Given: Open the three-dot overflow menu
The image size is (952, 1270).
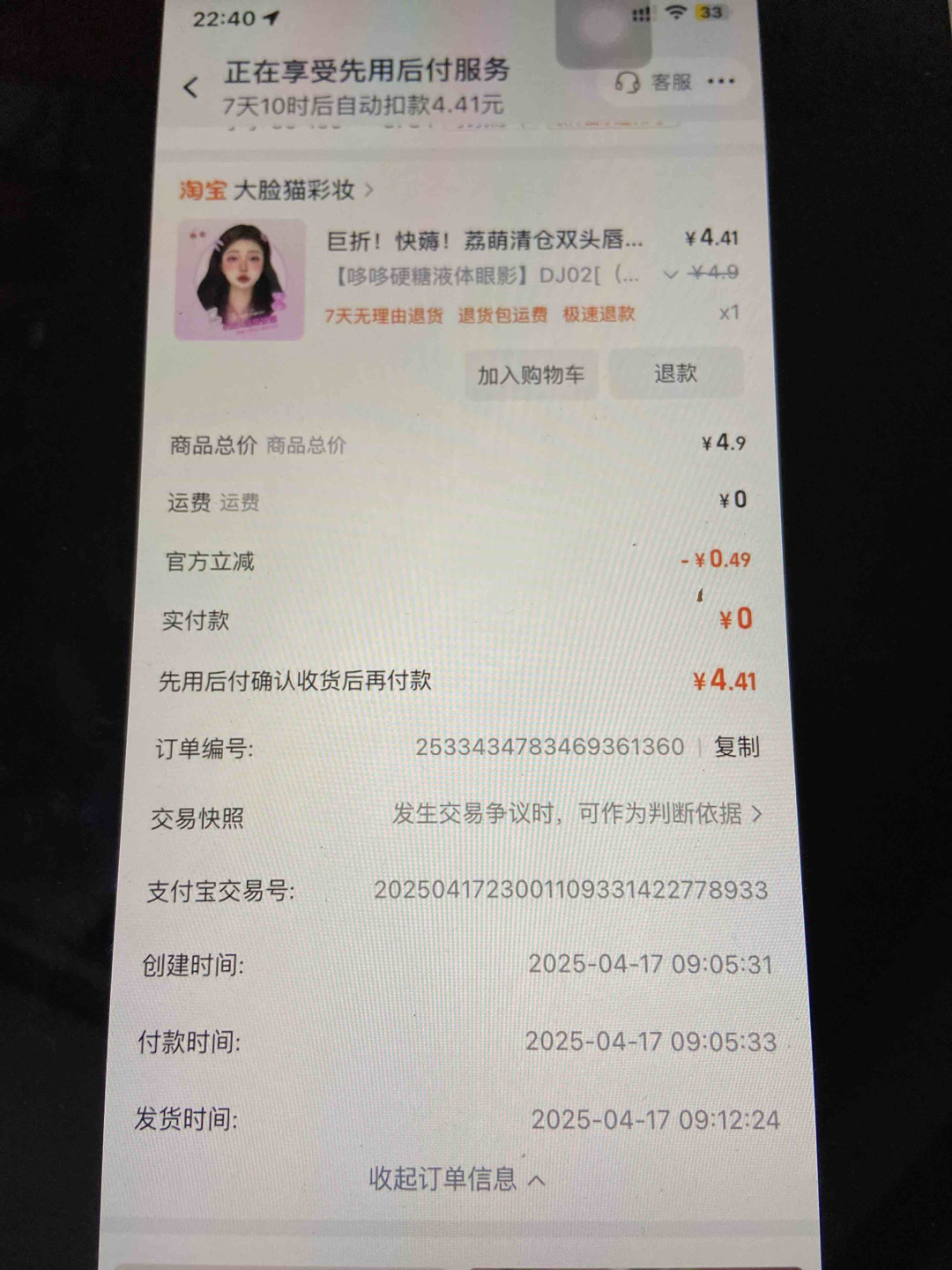Looking at the screenshot, I should pyautogui.click(x=721, y=82).
